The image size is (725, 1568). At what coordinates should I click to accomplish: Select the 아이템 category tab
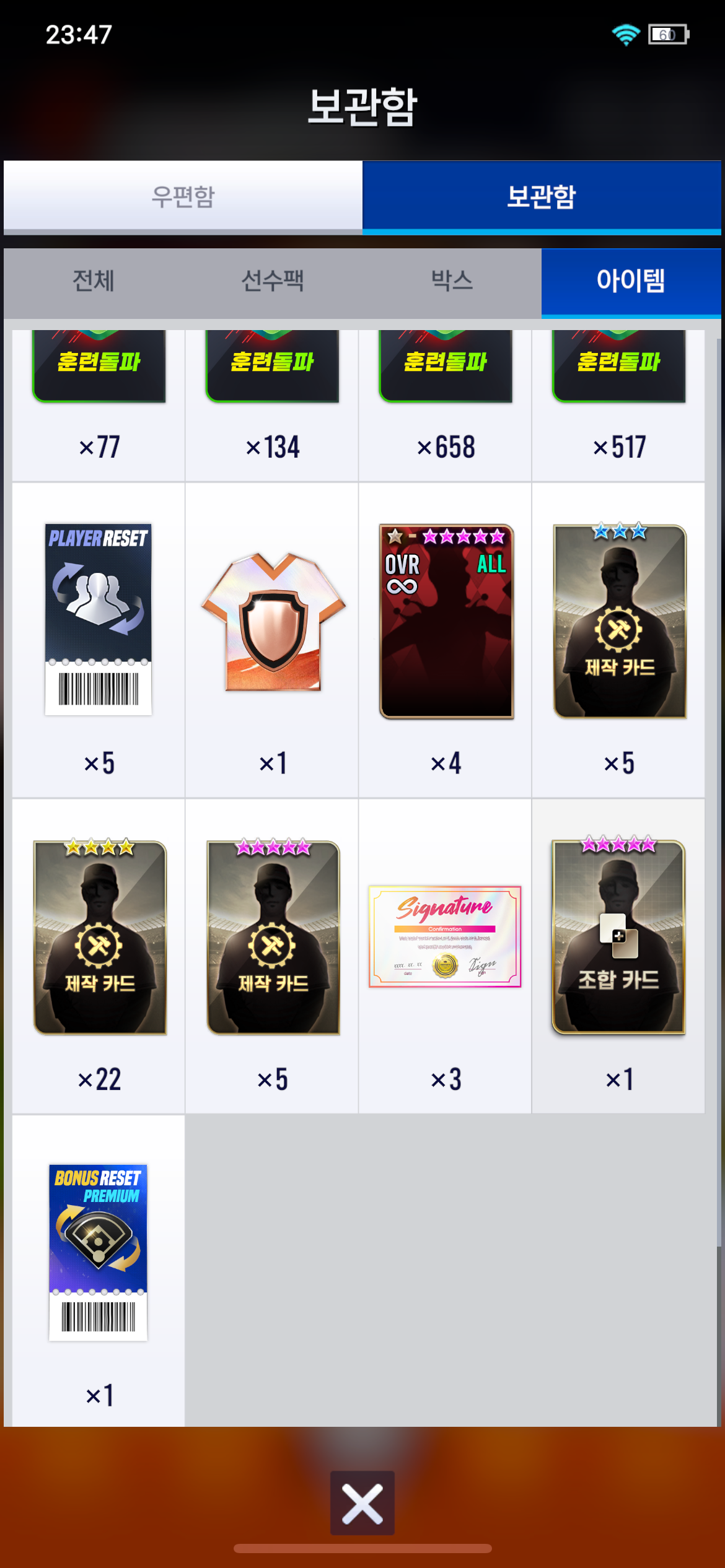tap(630, 282)
